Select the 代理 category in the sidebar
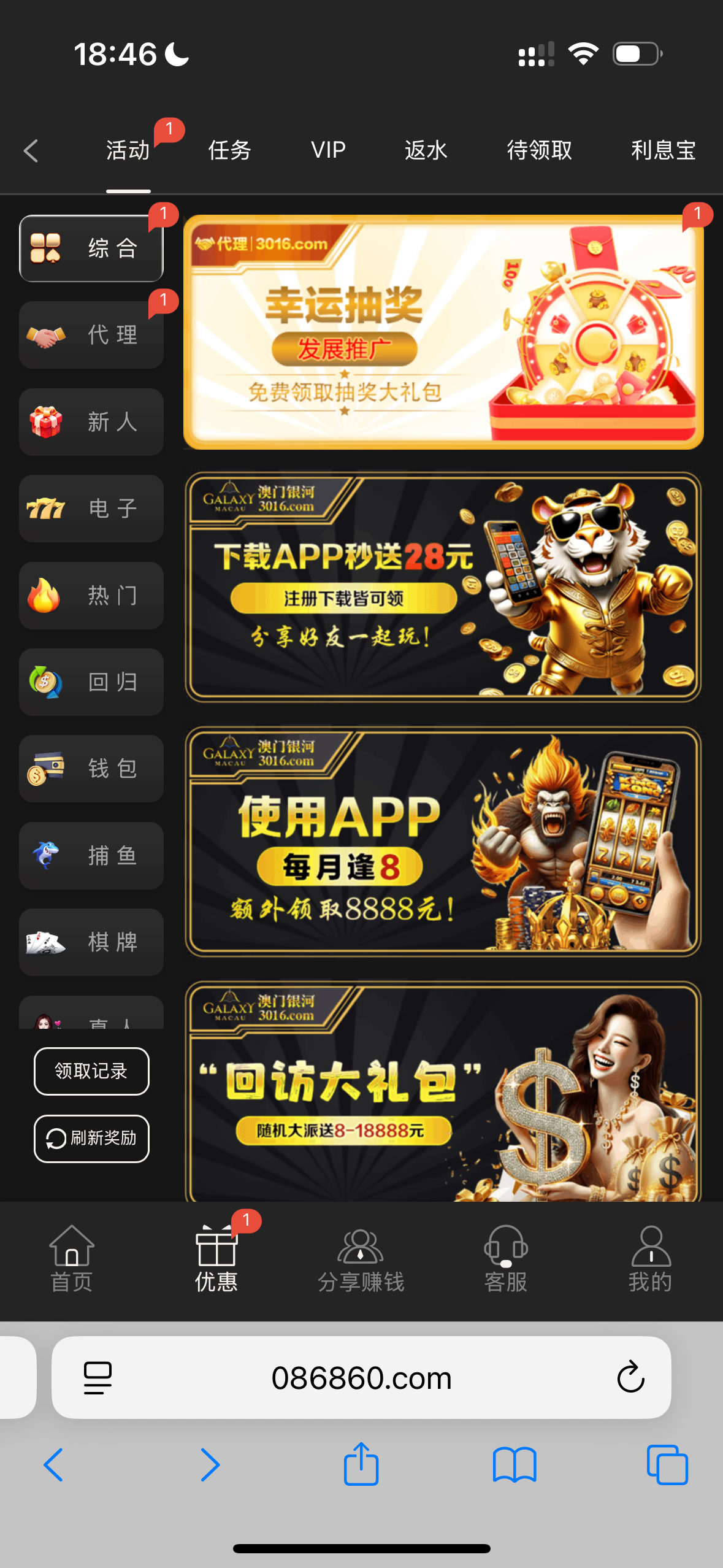723x1568 pixels. tap(91, 335)
